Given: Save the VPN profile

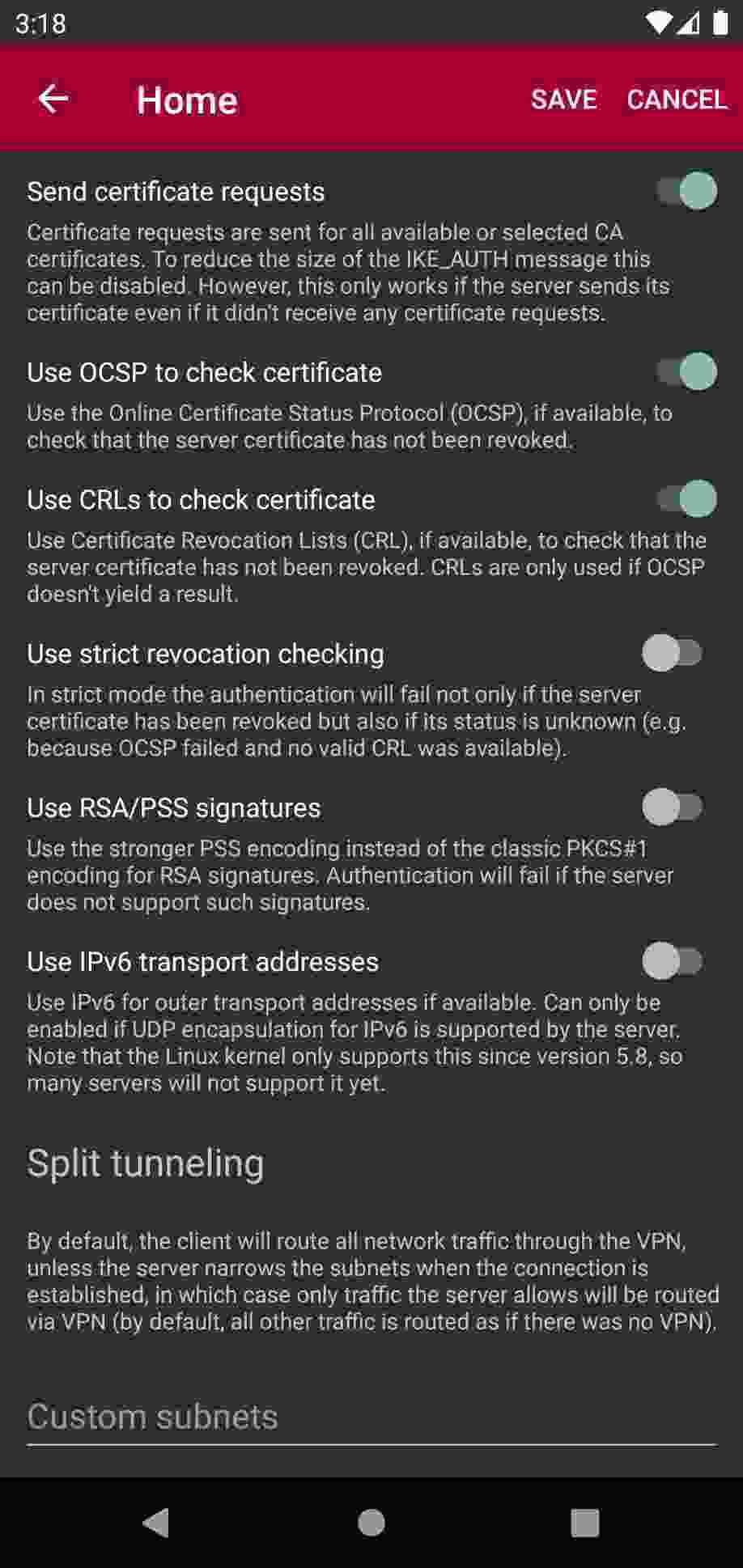Looking at the screenshot, I should (x=563, y=99).
